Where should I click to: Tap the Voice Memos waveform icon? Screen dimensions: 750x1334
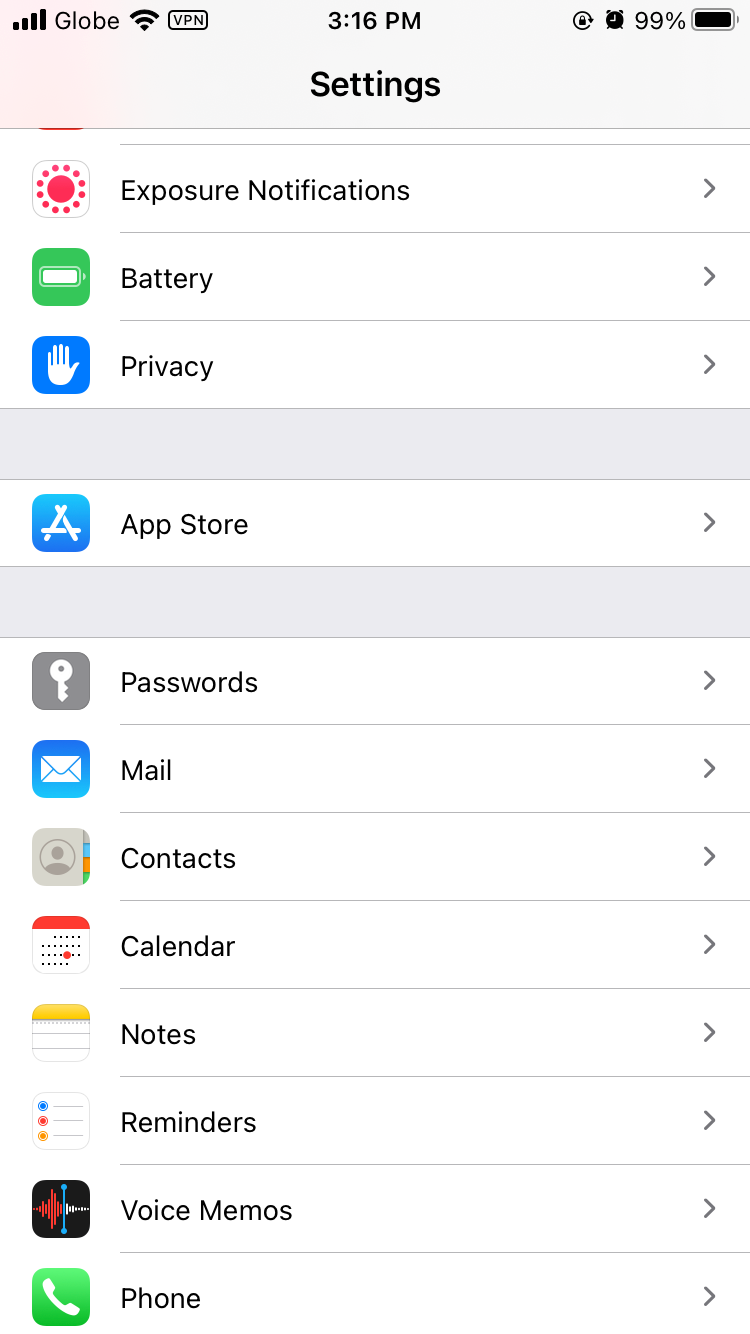[60, 1209]
